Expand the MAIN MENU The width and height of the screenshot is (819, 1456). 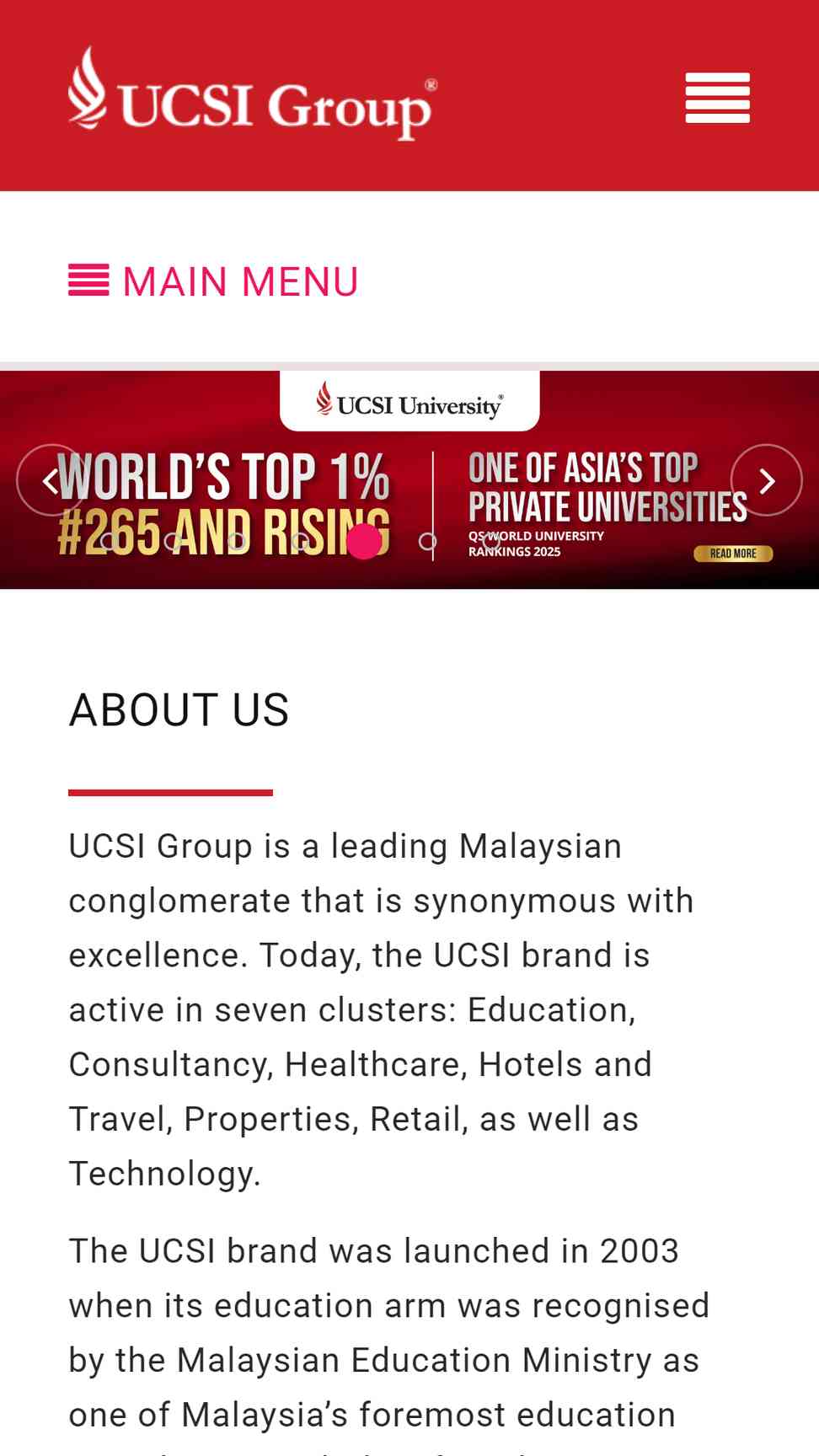[213, 281]
